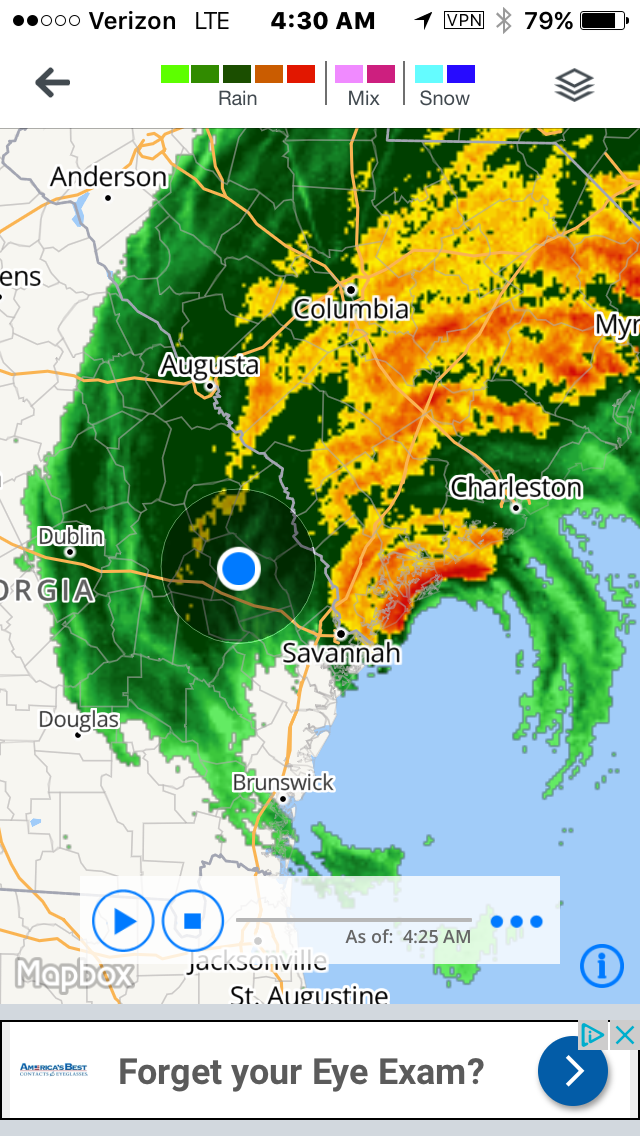This screenshot has width=640, height=1136.
Task: Go back using the arrow
Action: (x=52, y=83)
